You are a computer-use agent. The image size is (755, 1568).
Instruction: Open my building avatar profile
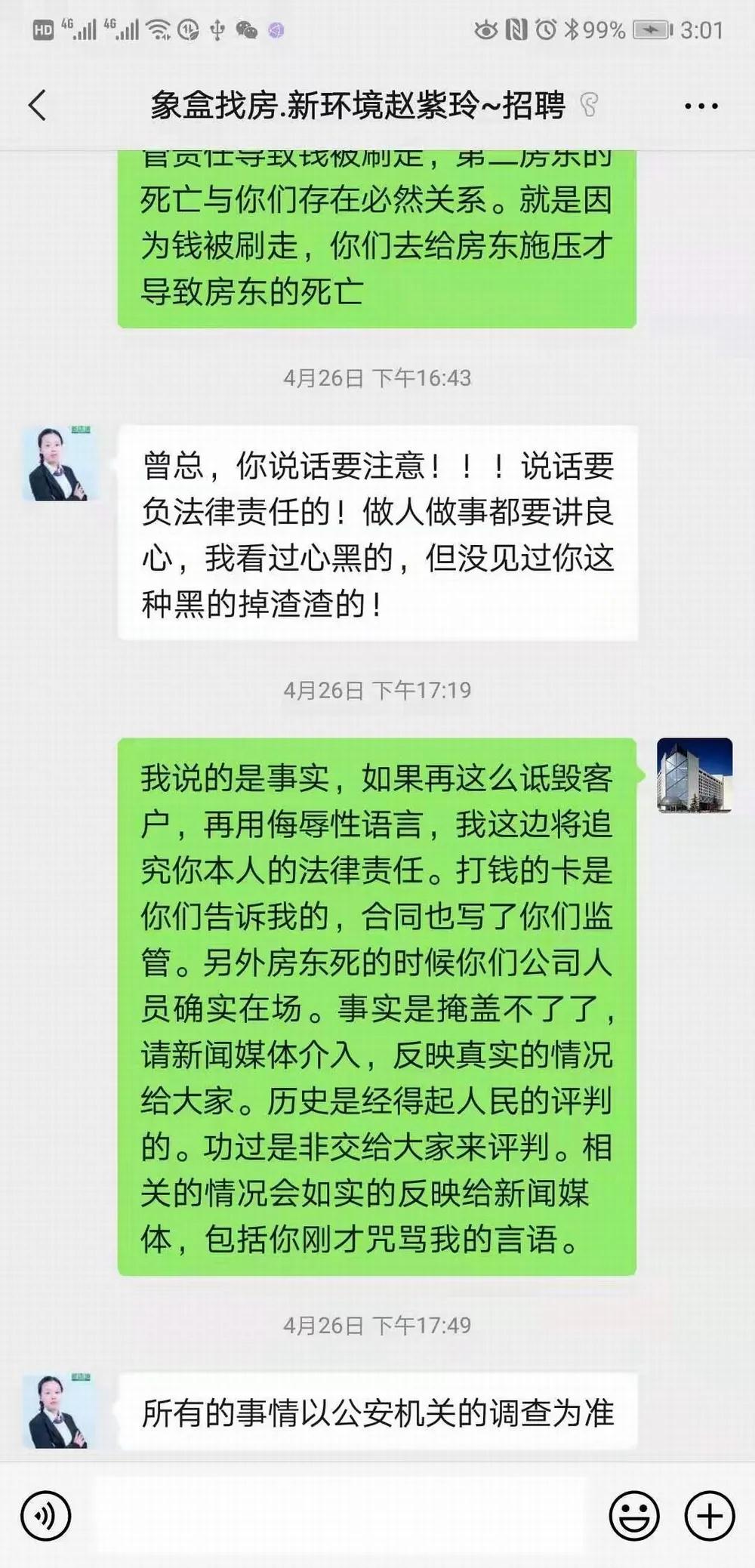[x=694, y=775]
